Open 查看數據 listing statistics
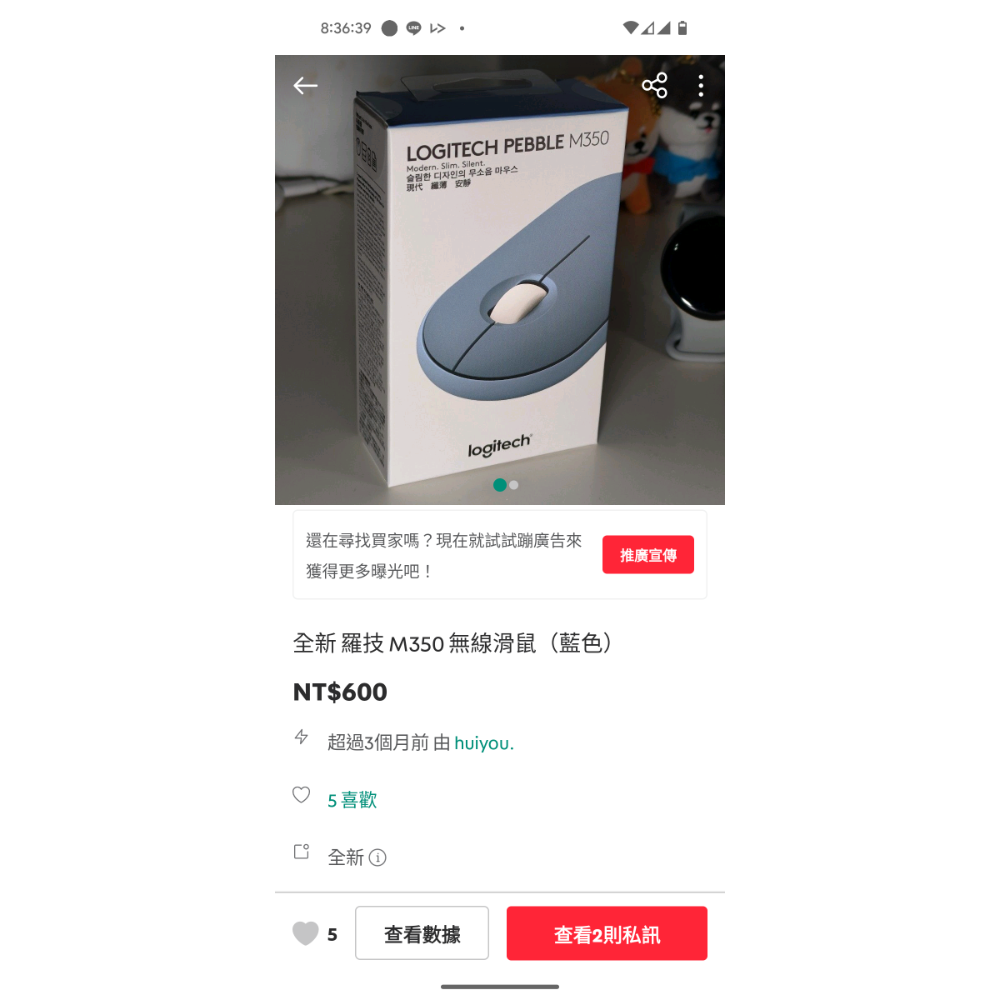 422,934
